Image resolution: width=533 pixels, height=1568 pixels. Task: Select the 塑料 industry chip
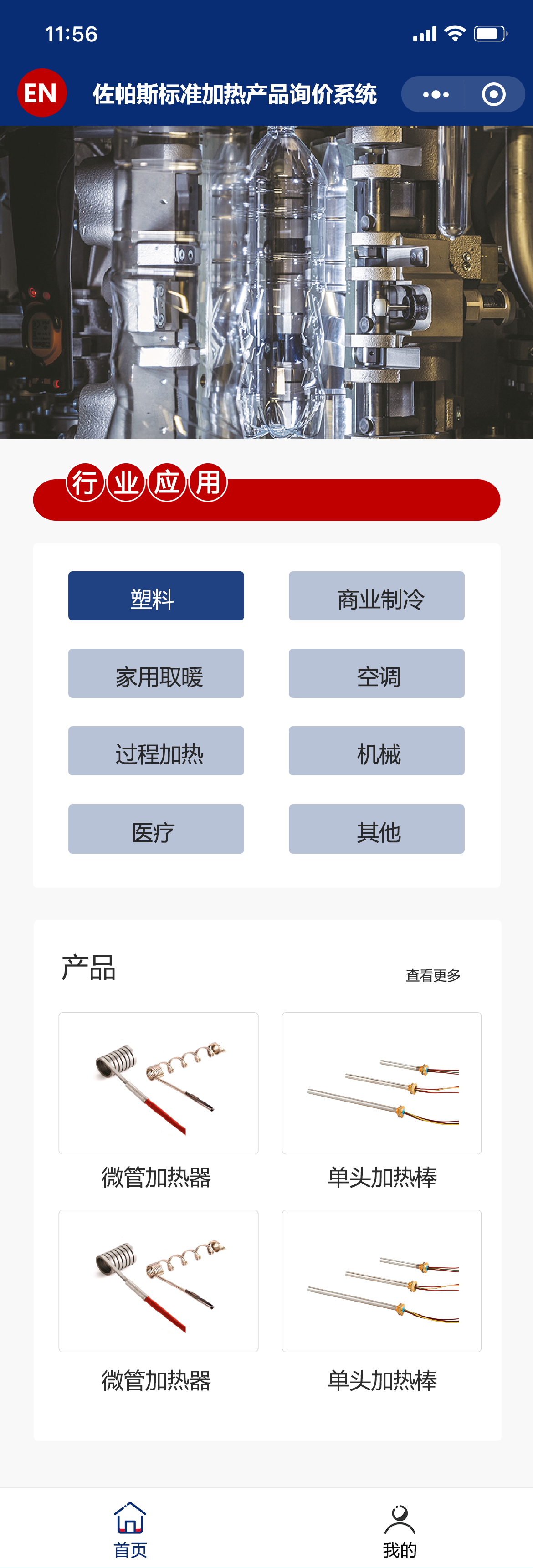point(156,596)
